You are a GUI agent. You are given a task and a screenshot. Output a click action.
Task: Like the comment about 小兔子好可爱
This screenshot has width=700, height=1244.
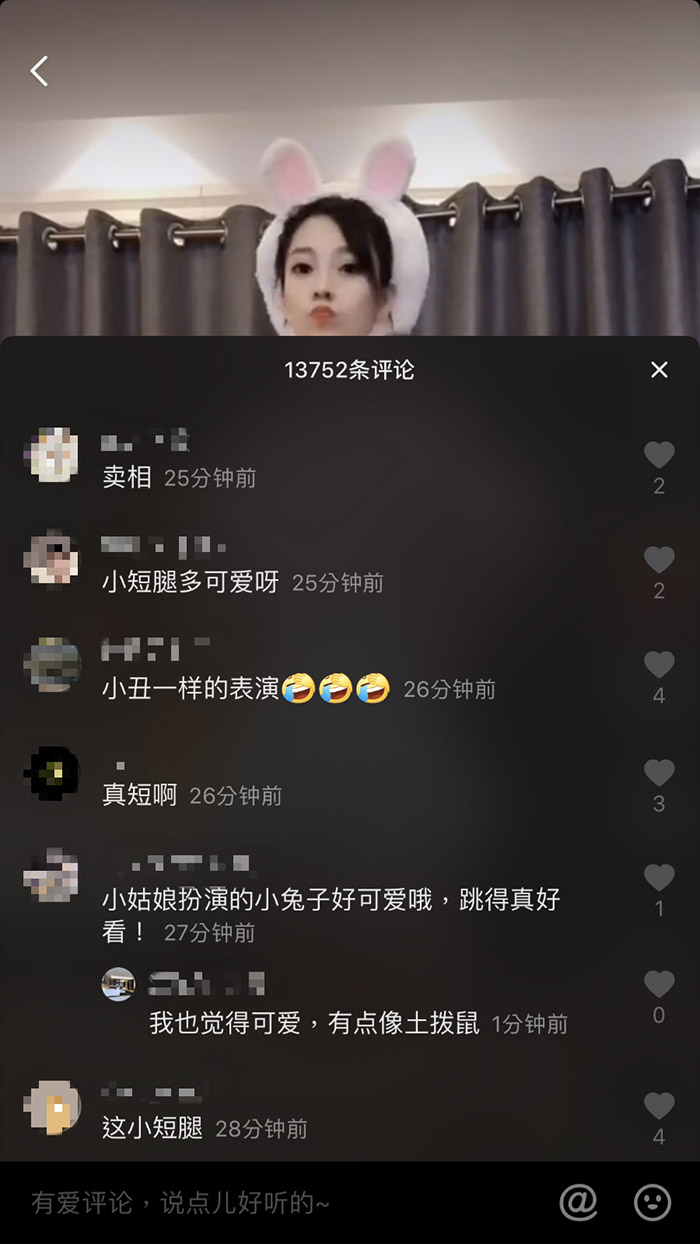[659, 878]
